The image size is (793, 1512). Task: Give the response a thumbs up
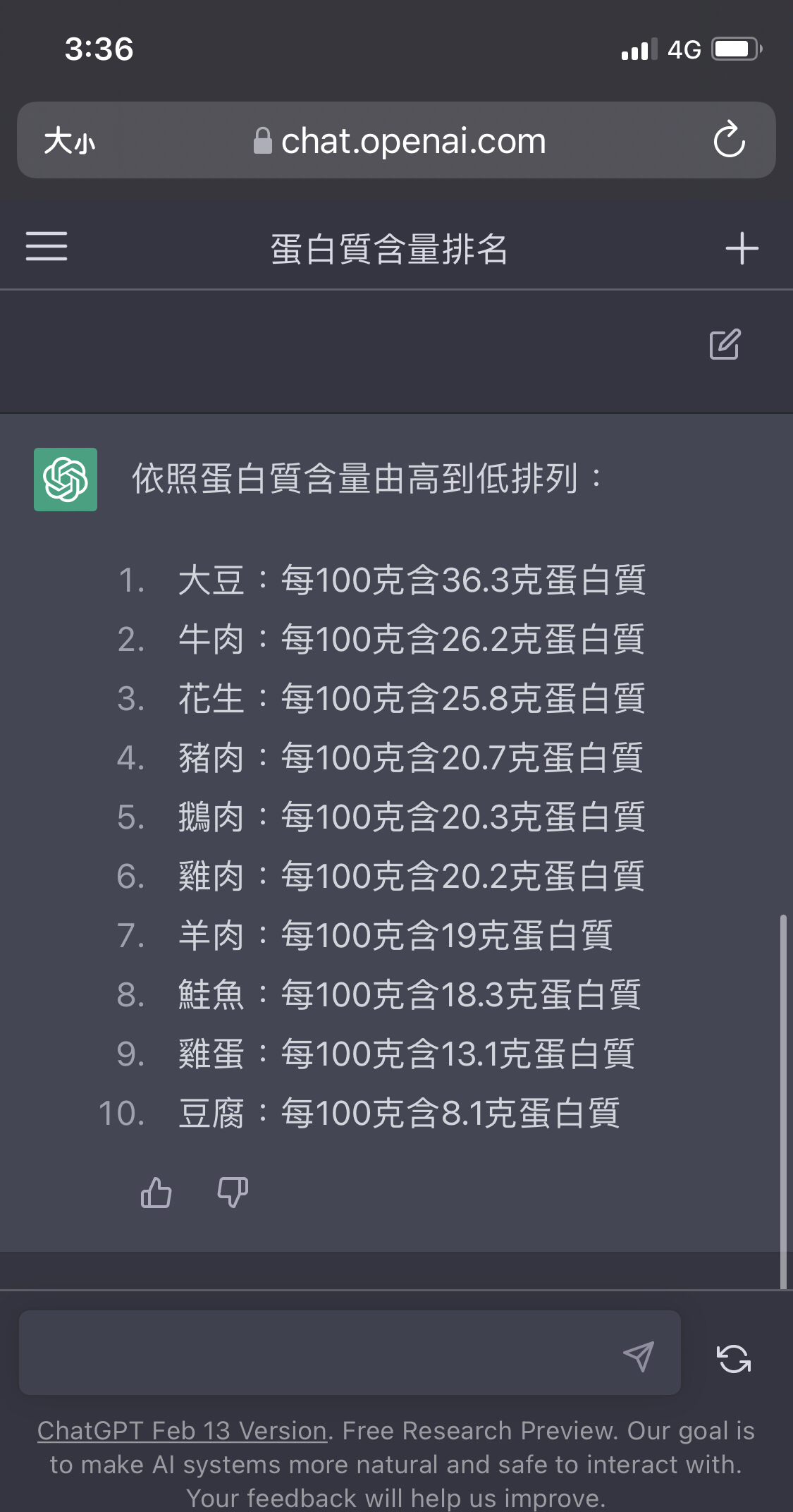click(x=156, y=1193)
